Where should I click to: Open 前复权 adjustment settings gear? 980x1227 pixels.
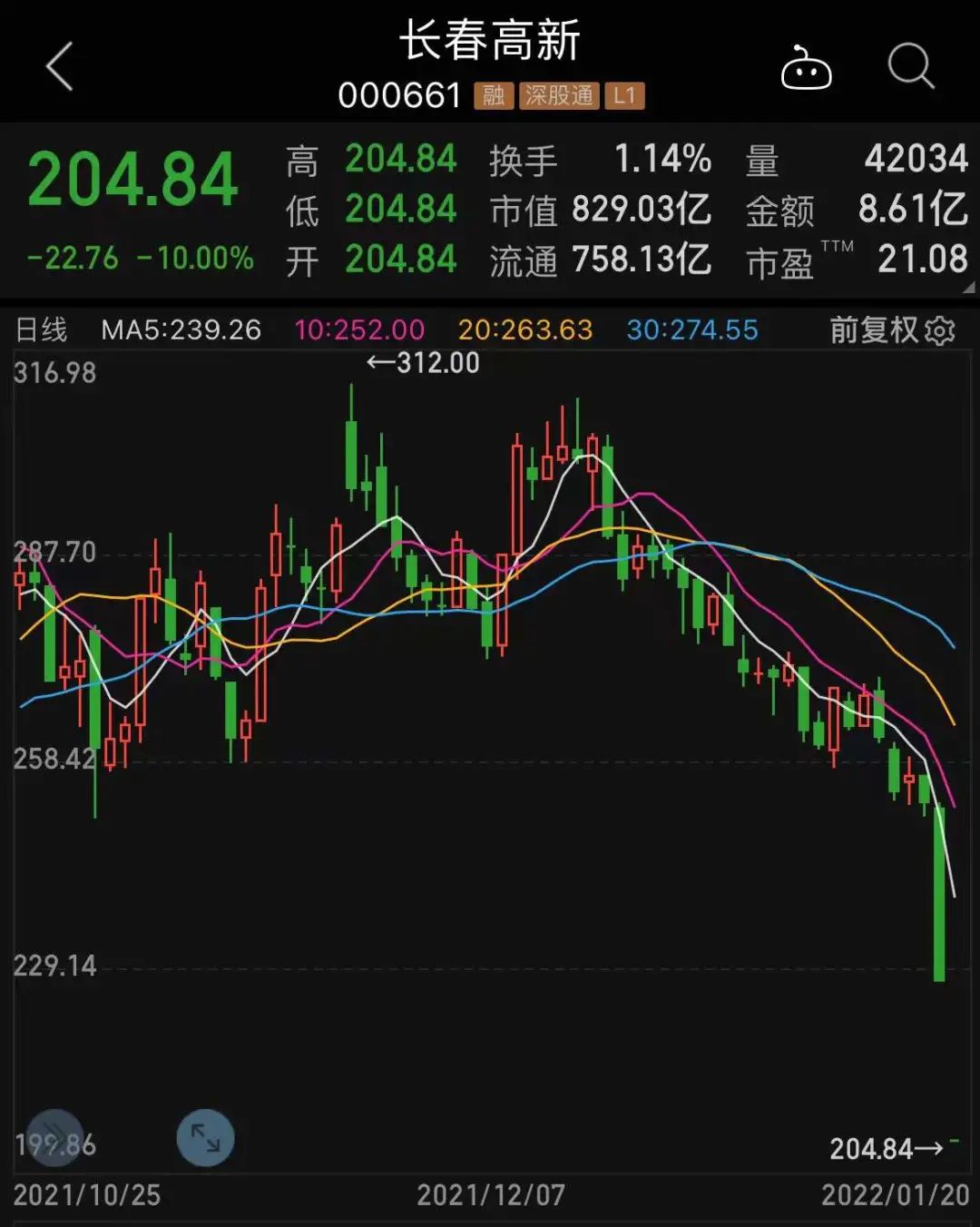(x=941, y=330)
